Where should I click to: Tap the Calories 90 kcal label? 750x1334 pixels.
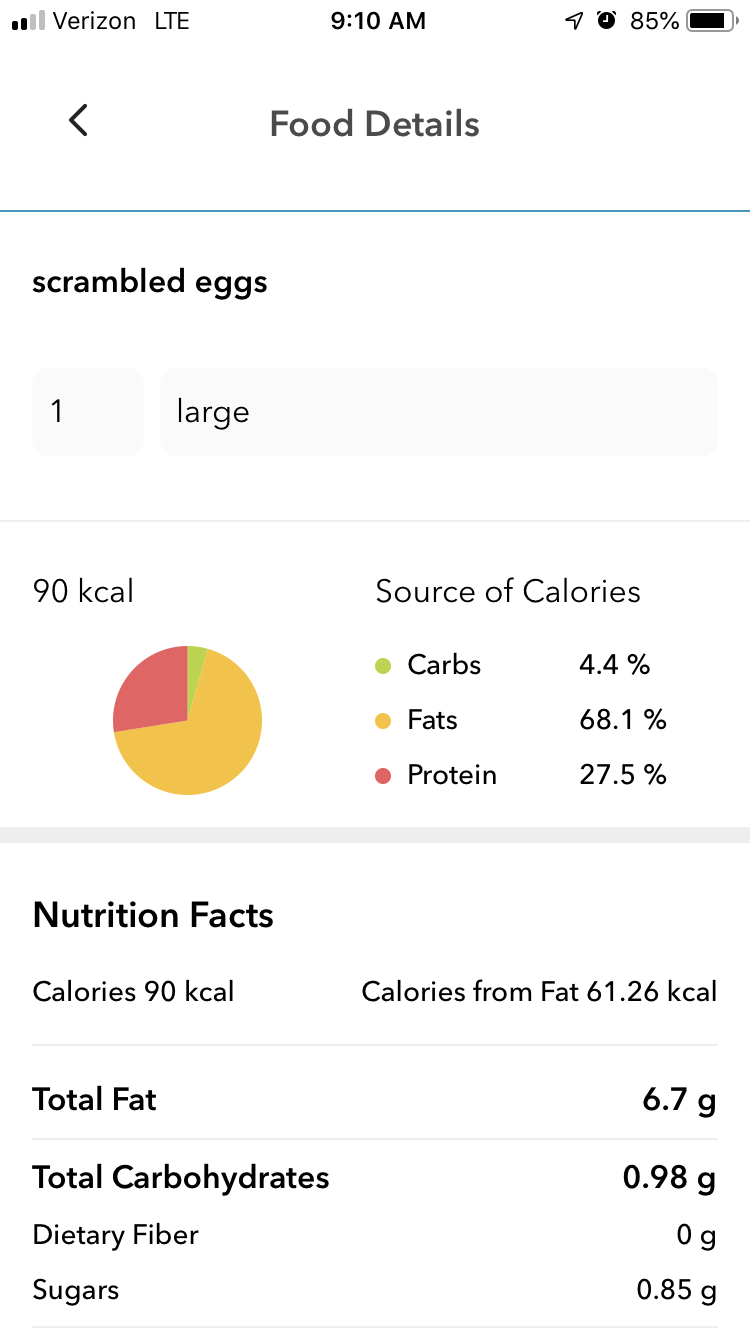click(x=133, y=991)
